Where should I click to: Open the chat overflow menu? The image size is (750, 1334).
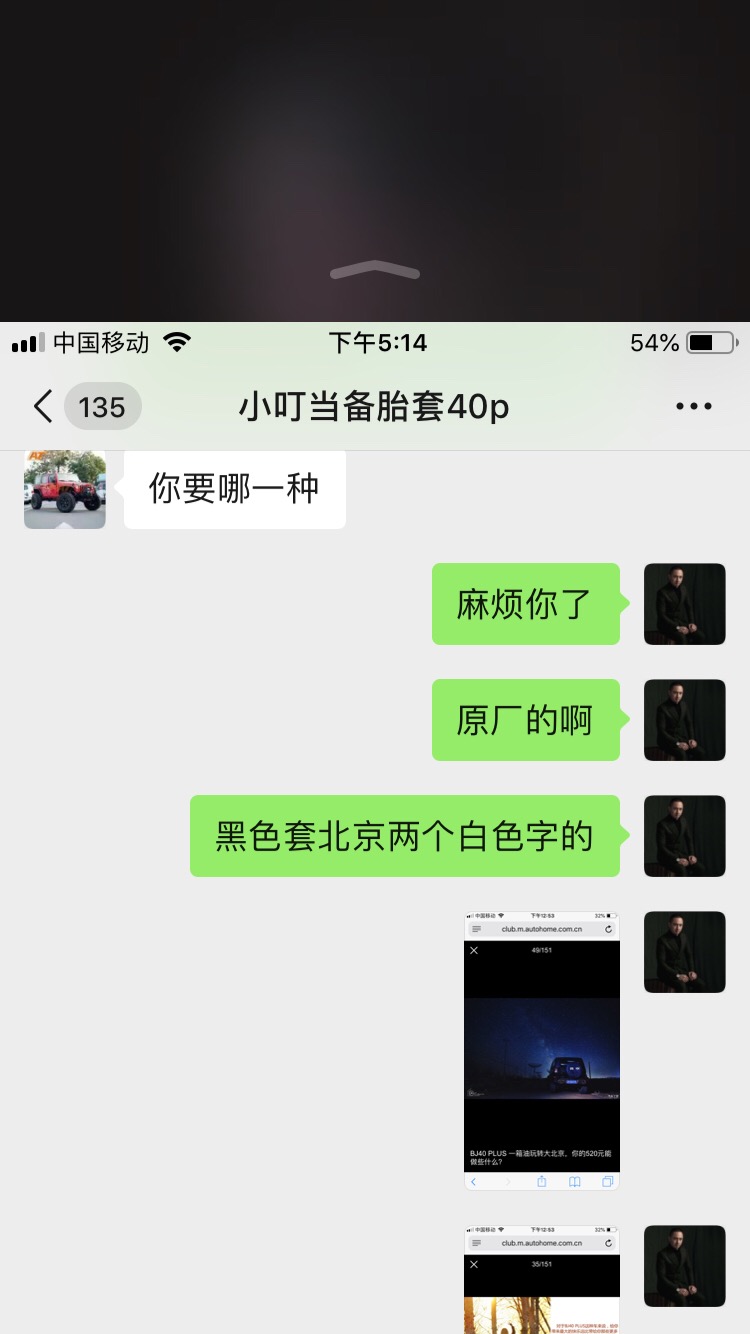coord(693,407)
